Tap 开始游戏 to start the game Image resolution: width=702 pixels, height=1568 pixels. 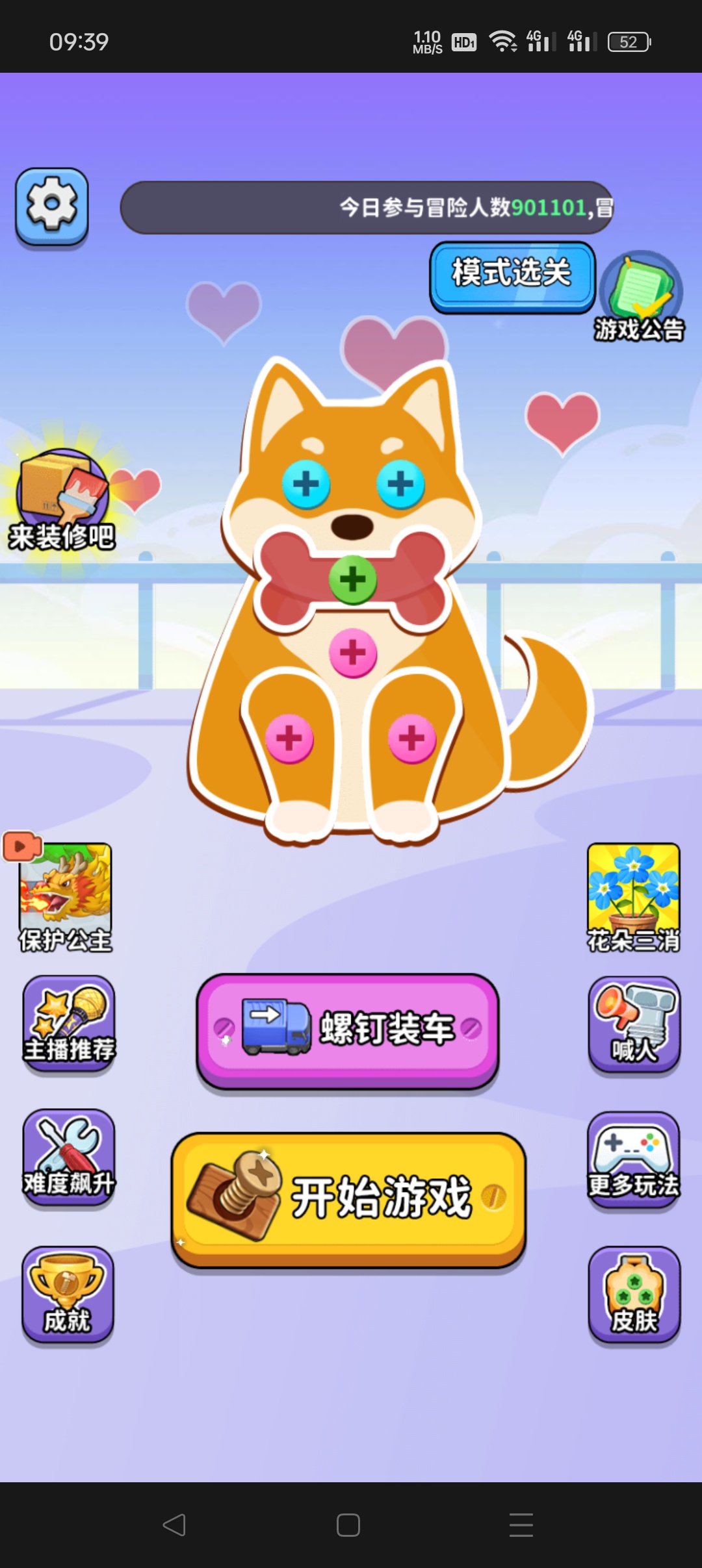click(x=349, y=1199)
